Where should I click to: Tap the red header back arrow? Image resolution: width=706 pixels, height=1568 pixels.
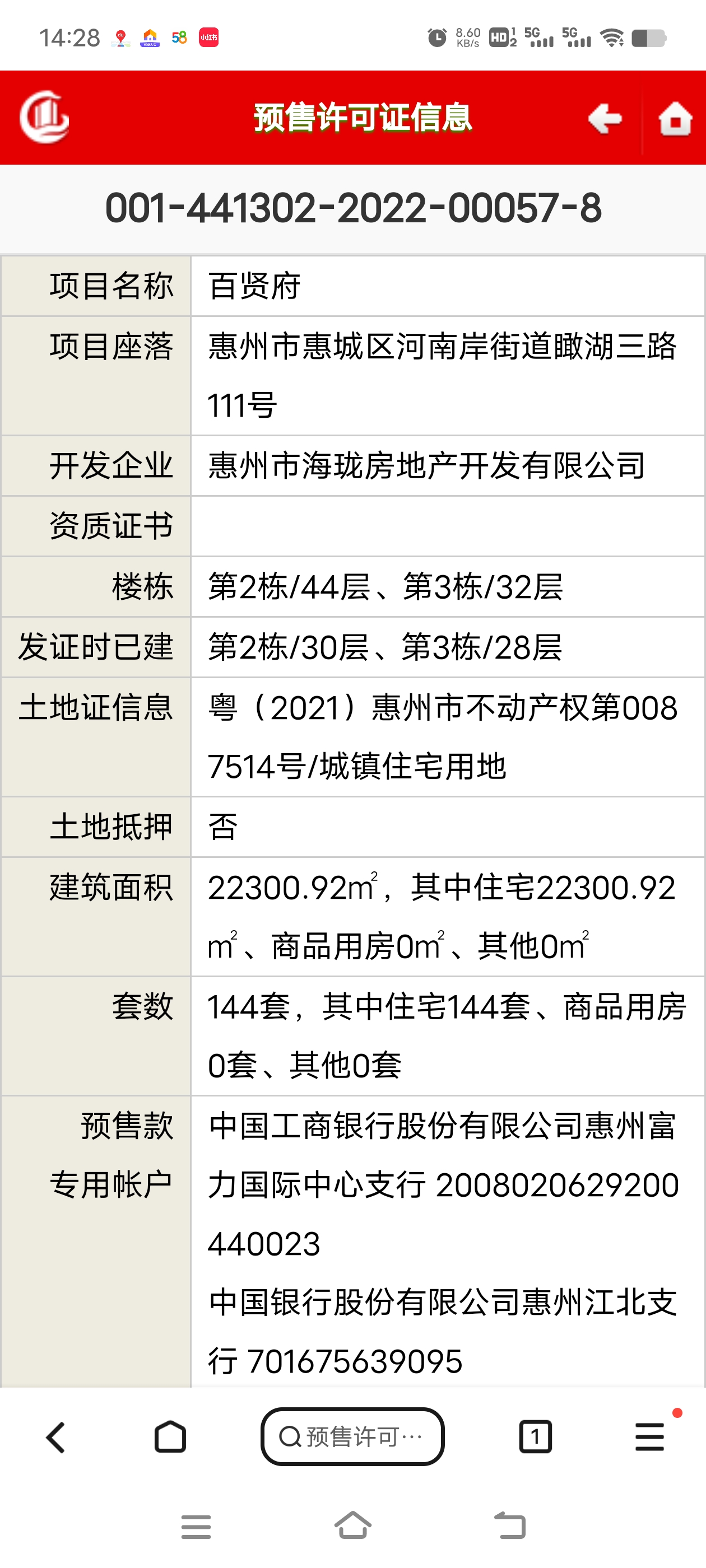pos(605,118)
